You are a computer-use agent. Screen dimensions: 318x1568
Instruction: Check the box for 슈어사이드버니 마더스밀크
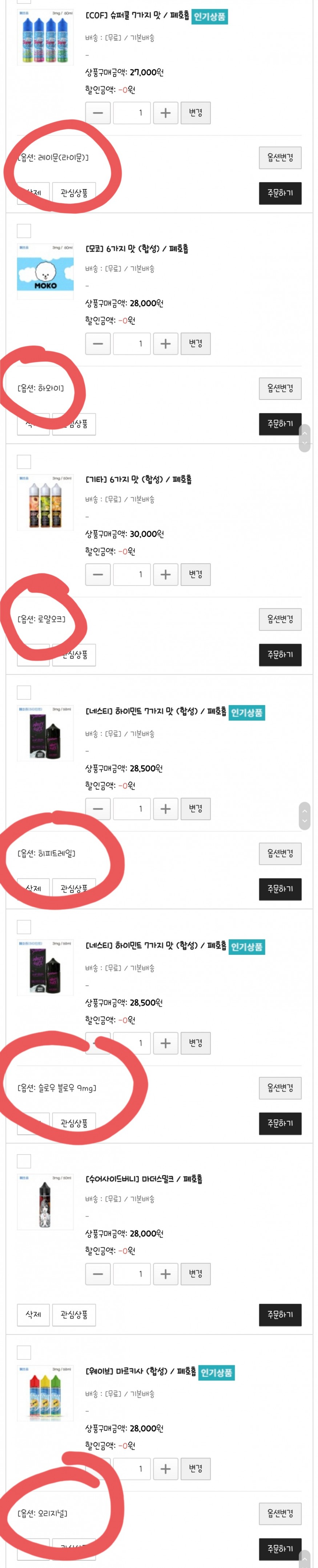(24, 1161)
